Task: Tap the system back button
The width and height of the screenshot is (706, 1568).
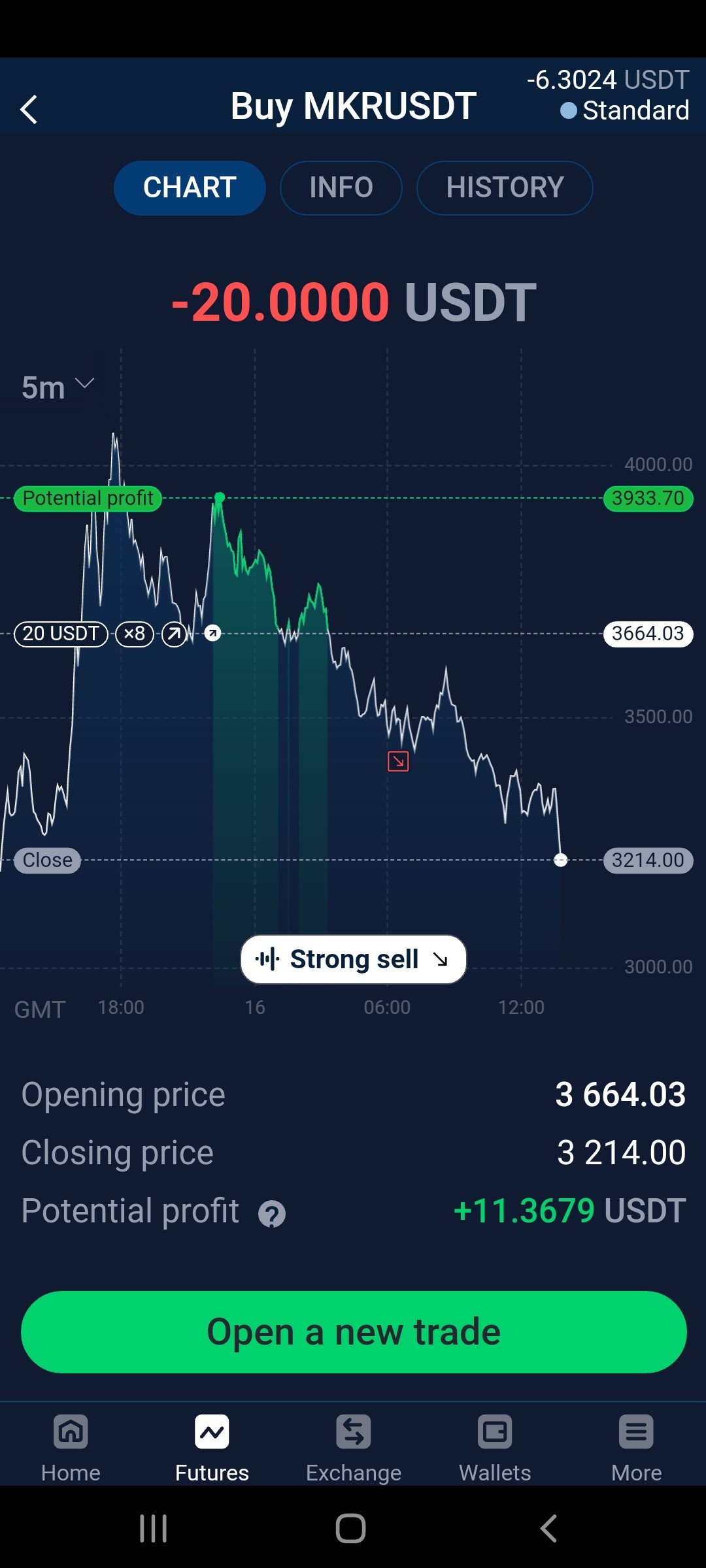Action: coord(548,1529)
